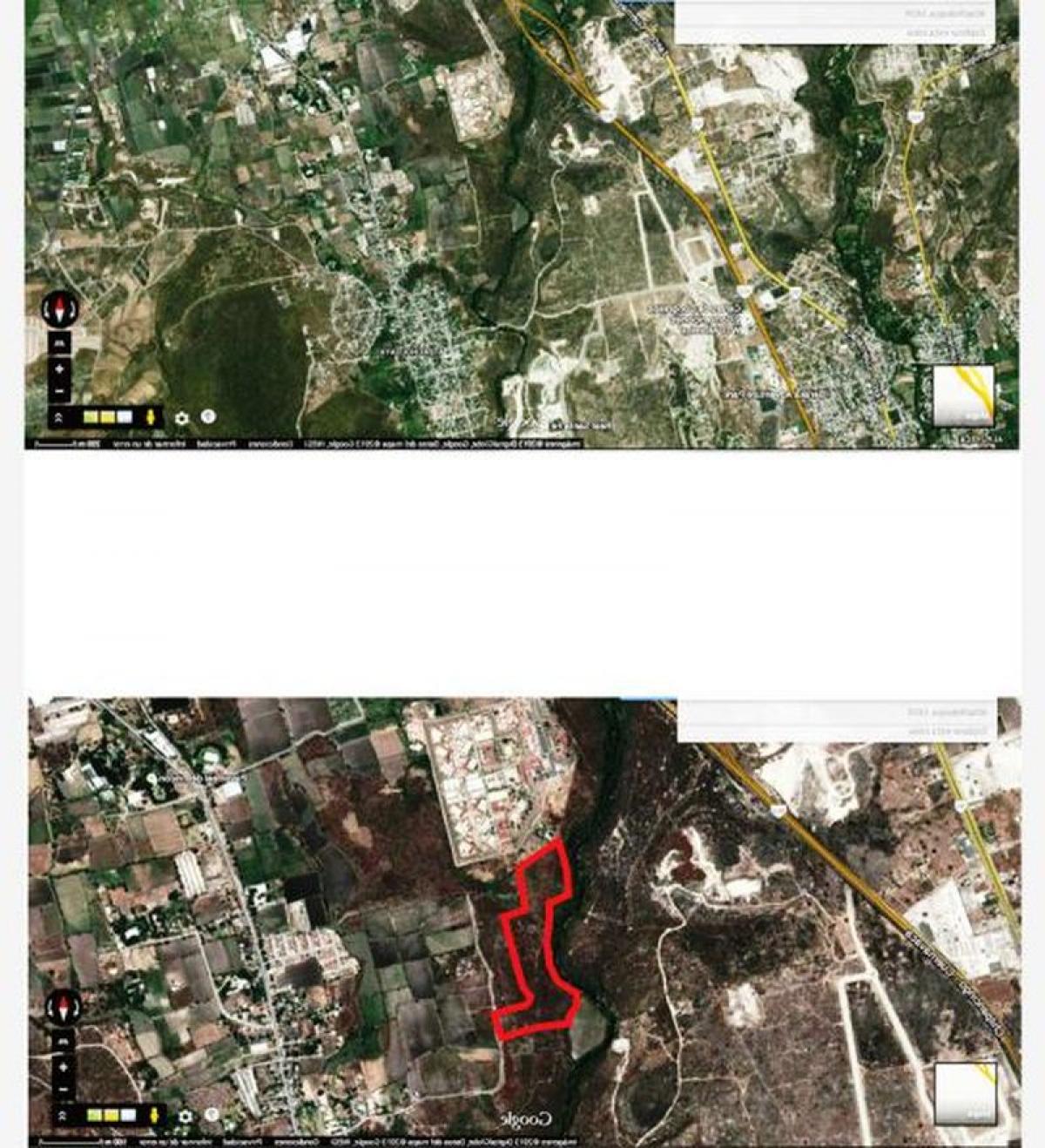Toggle the white map style swatch
This screenshot has height=1148, width=1045.
point(123,416)
